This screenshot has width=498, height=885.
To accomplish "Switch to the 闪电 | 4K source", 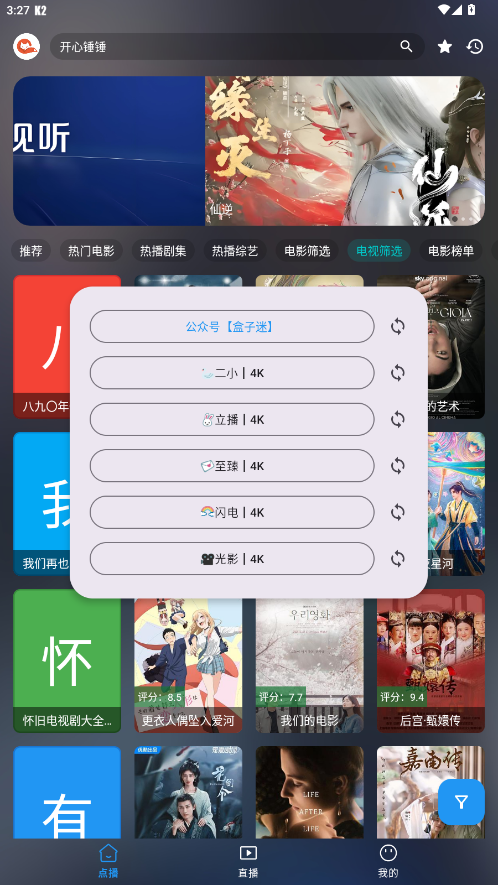I will coord(232,512).
